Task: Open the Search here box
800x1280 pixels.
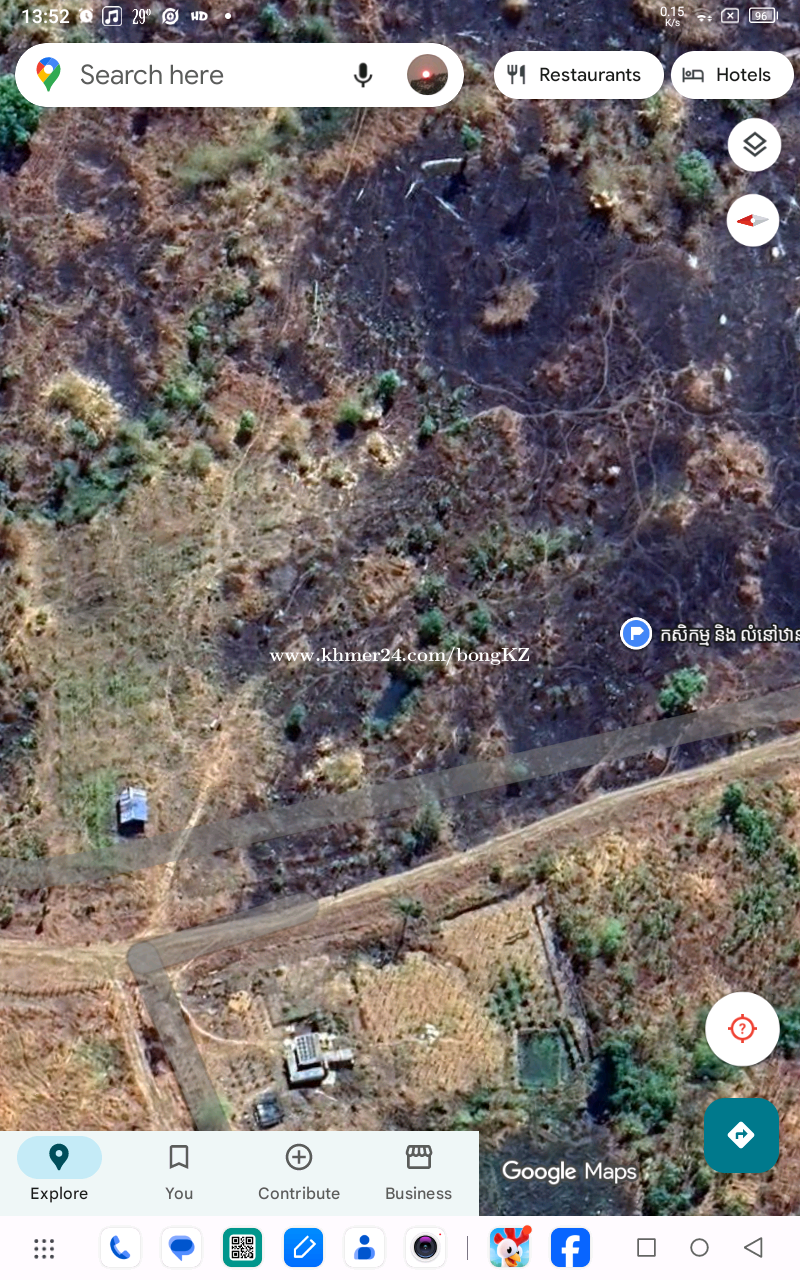Action: 200,75
